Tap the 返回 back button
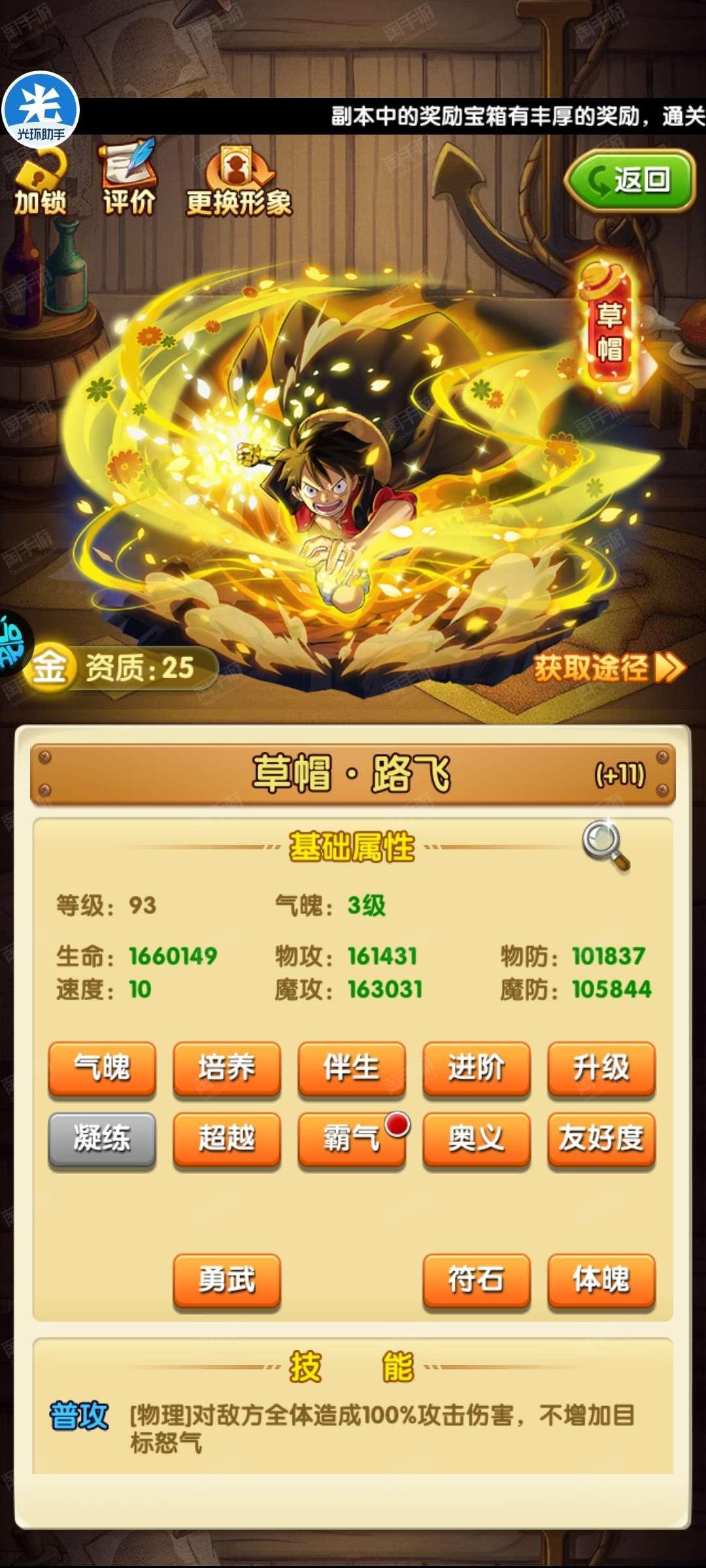706x1568 pixels. 630,180
